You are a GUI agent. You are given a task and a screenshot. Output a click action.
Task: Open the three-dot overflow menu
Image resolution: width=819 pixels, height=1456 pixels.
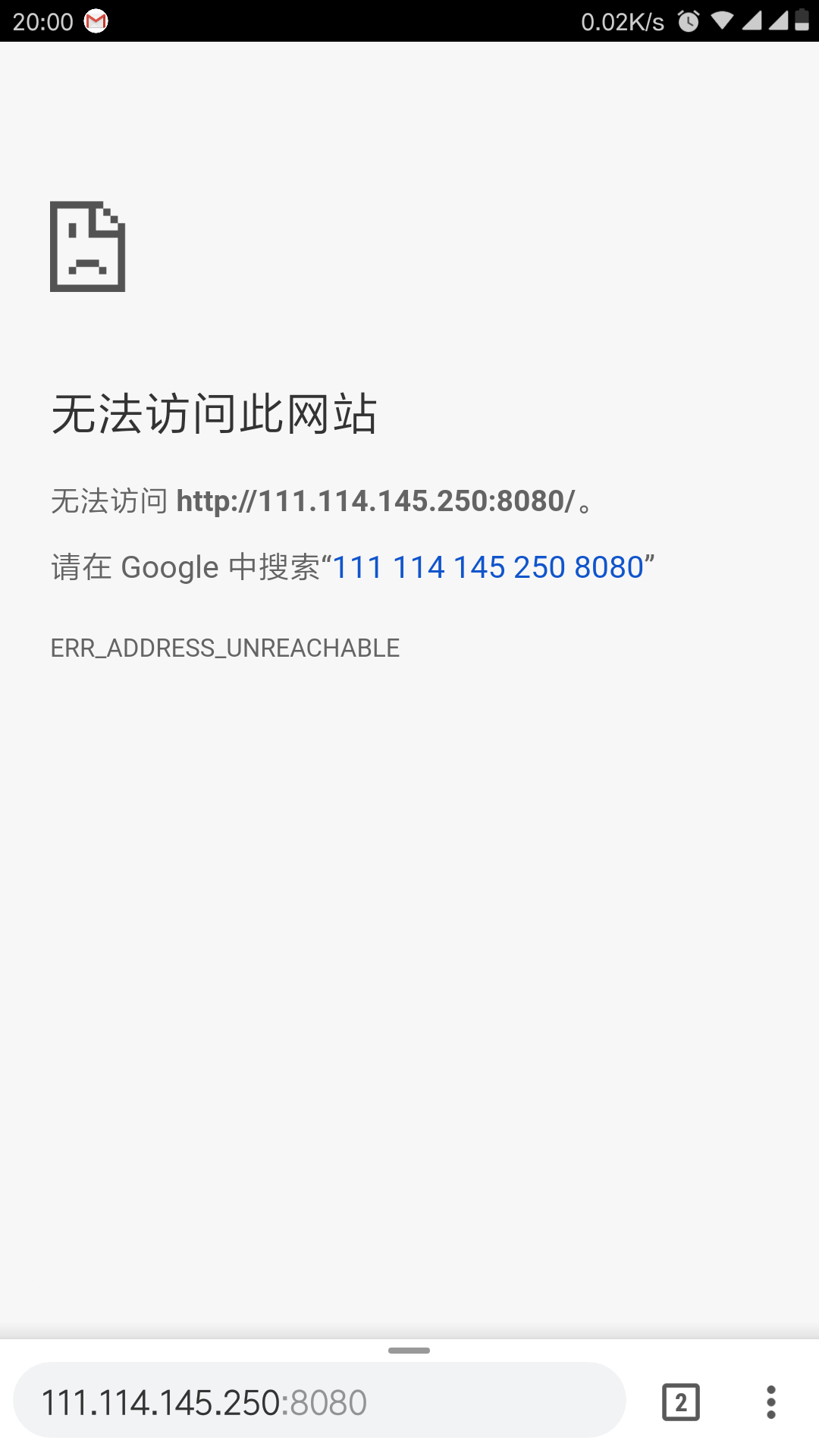[770, 1402]
